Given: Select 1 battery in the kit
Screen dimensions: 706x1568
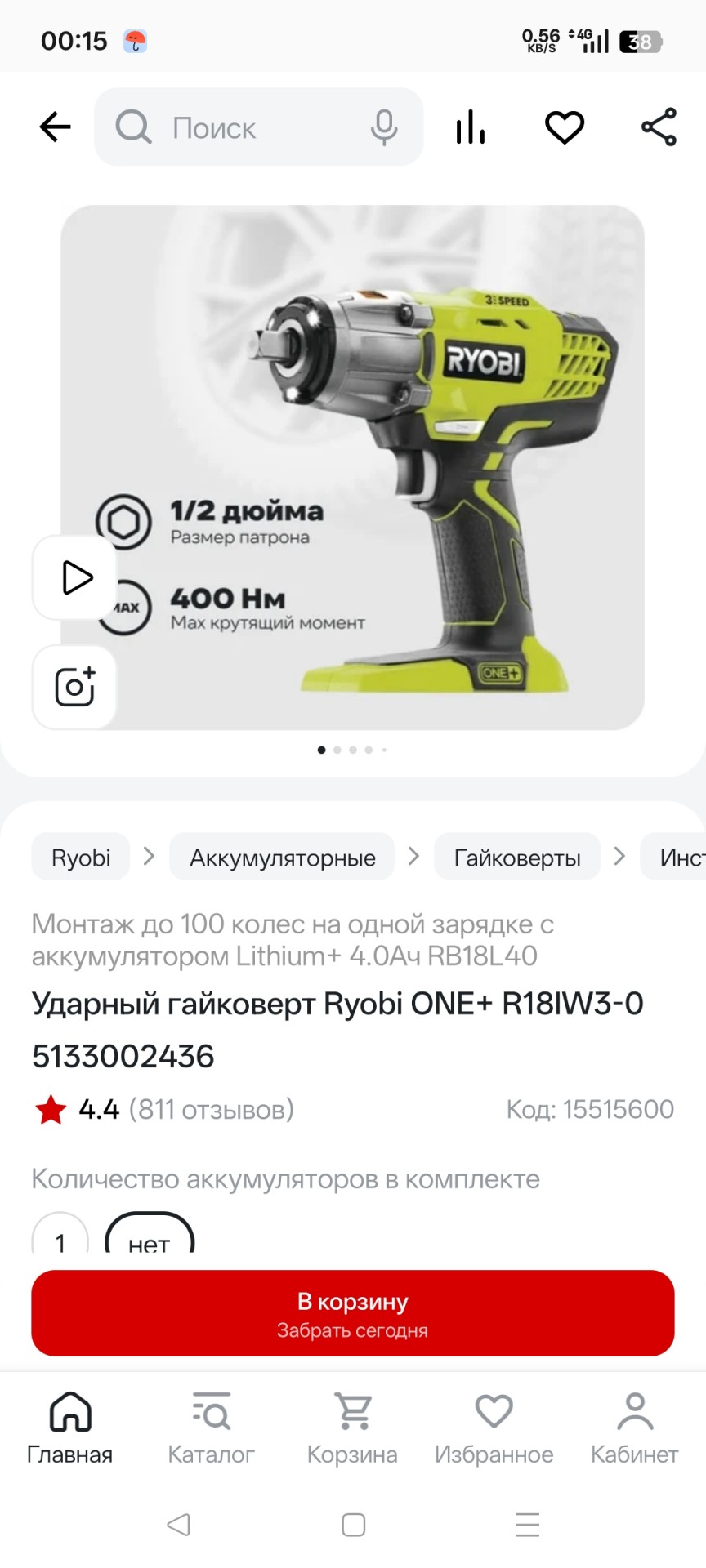Looking at the screenshot, I should point(60,1235).
